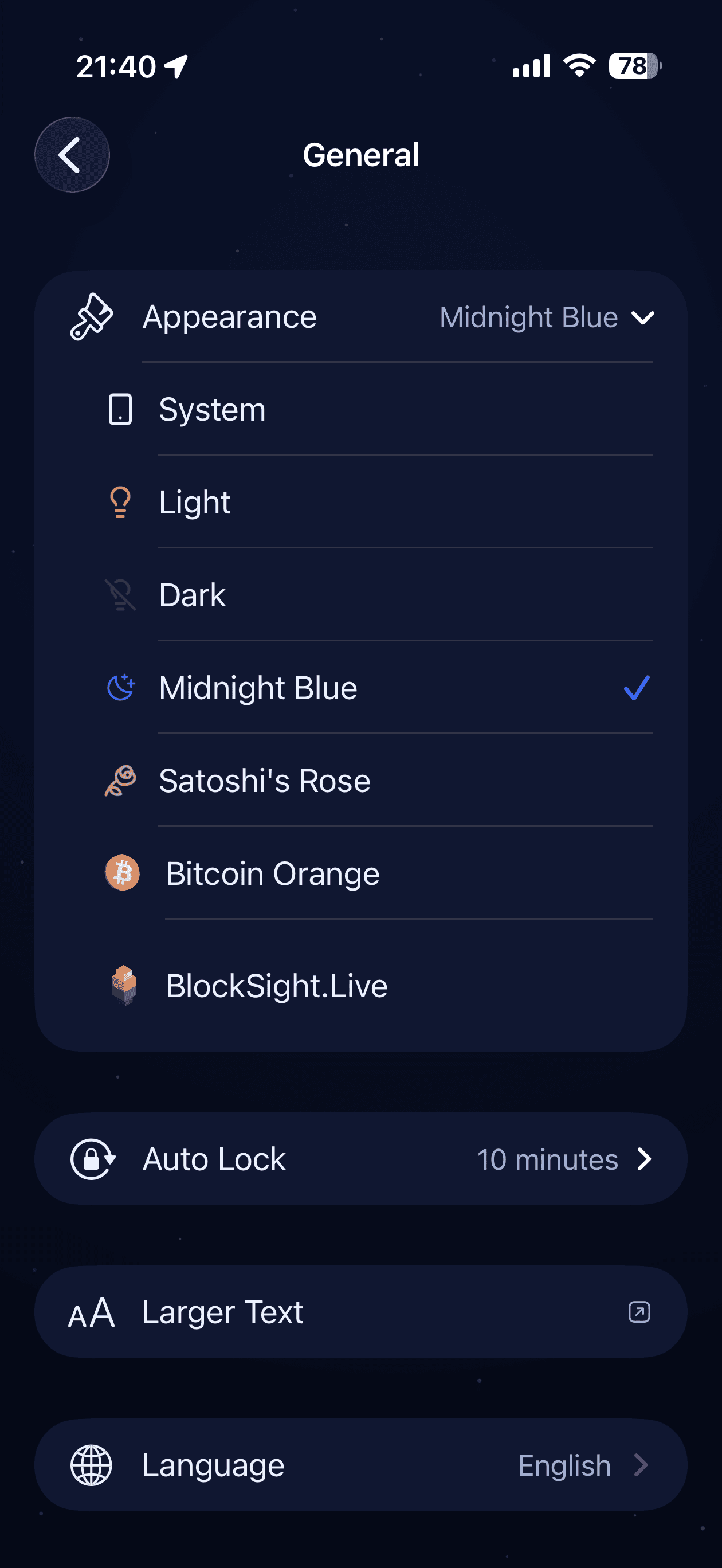The width and height of the screenshot is (722, 1568).
Task: Select the System appearance option
Action: click(x=212, y=410)
